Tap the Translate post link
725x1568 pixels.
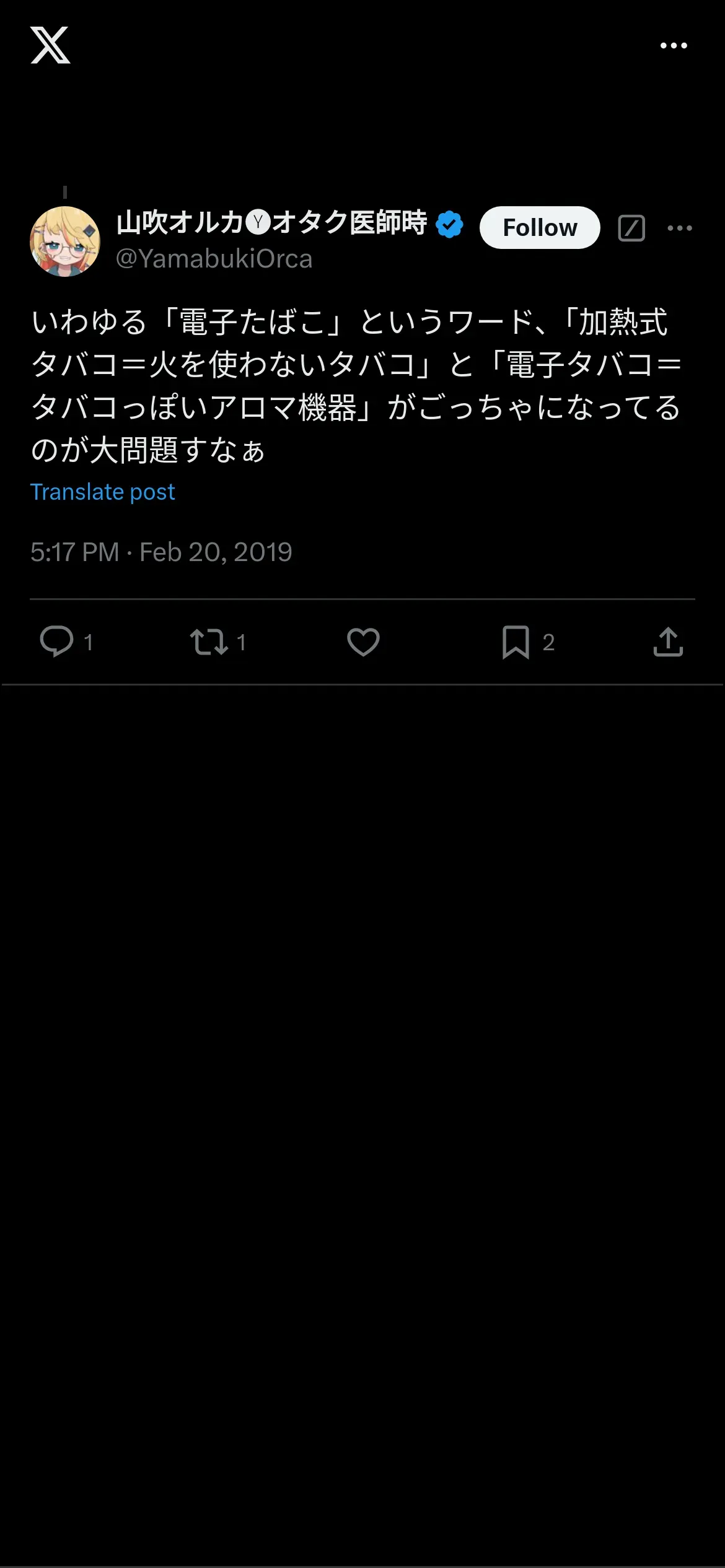pos(103,492)
